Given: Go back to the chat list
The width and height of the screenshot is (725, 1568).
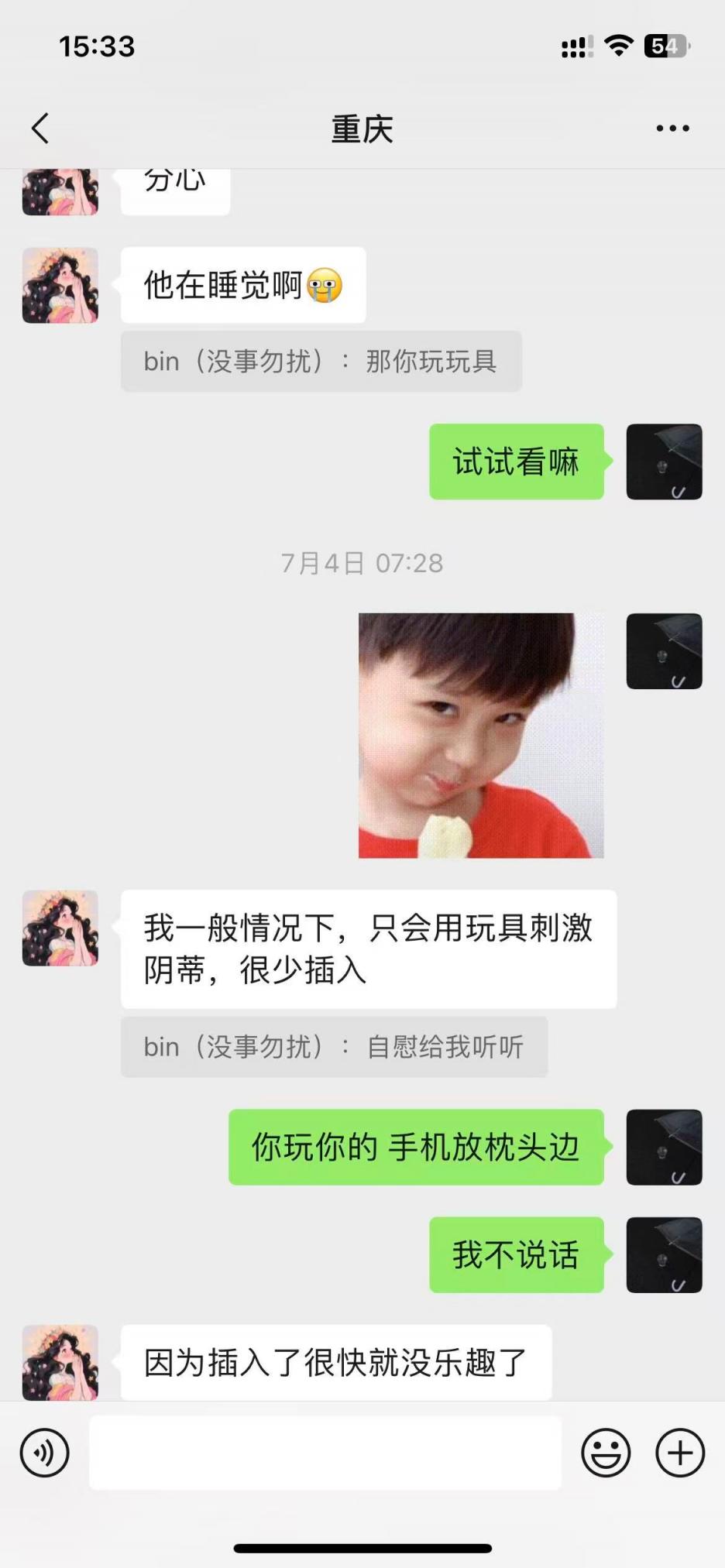Looking at the screenshot, I should tap(40, 129).
